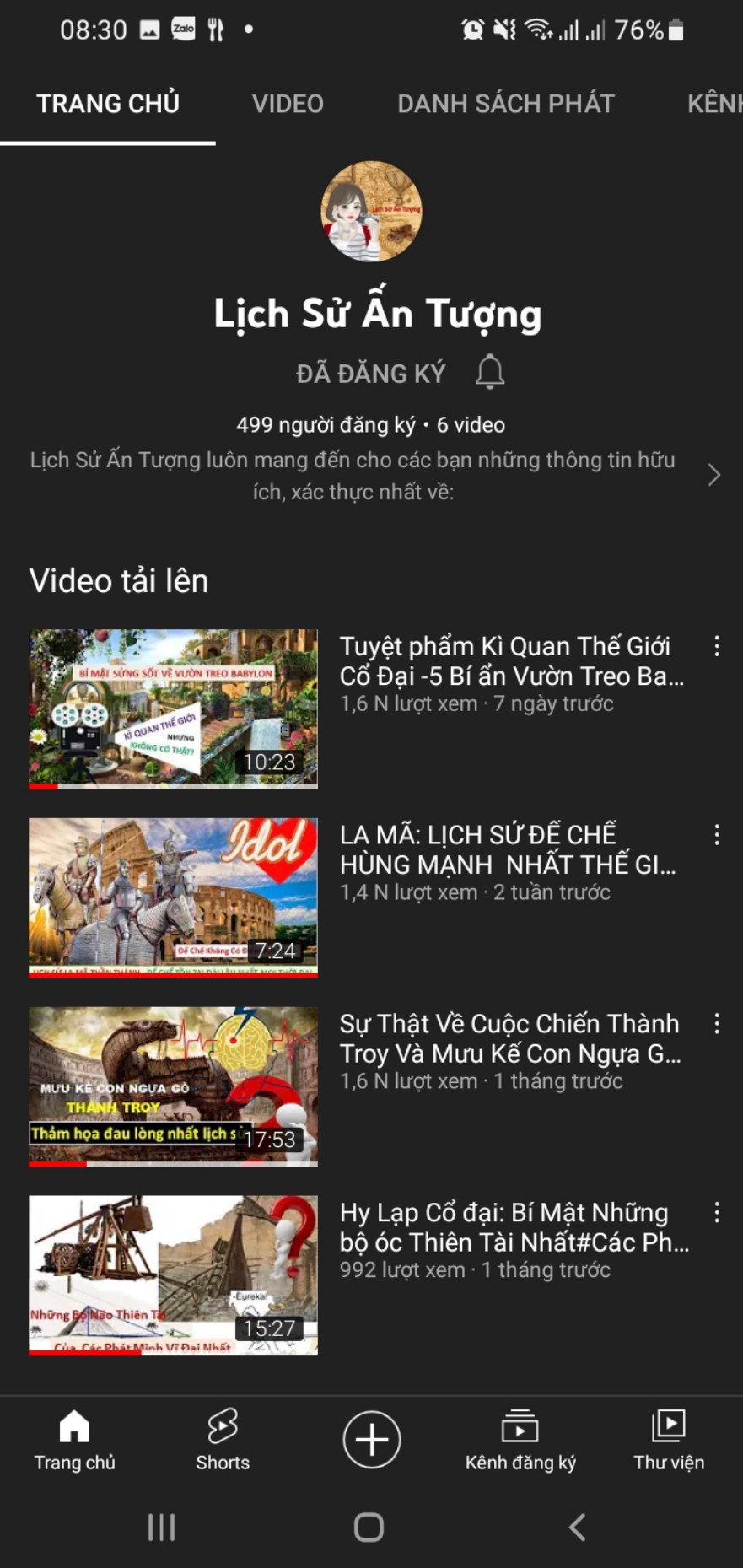Open options for Hy Lạp Cổ đại video
This screenshot has height=1568, width=743.
pyautogui.click(x=717, y=1214)
